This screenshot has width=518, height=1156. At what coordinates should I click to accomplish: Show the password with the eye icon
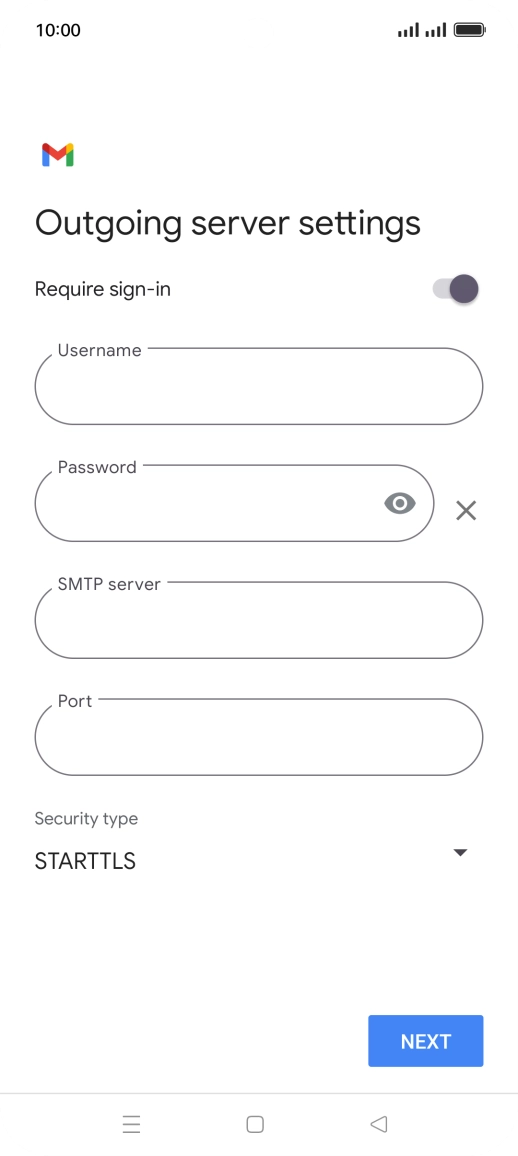(x=399, y=504)
